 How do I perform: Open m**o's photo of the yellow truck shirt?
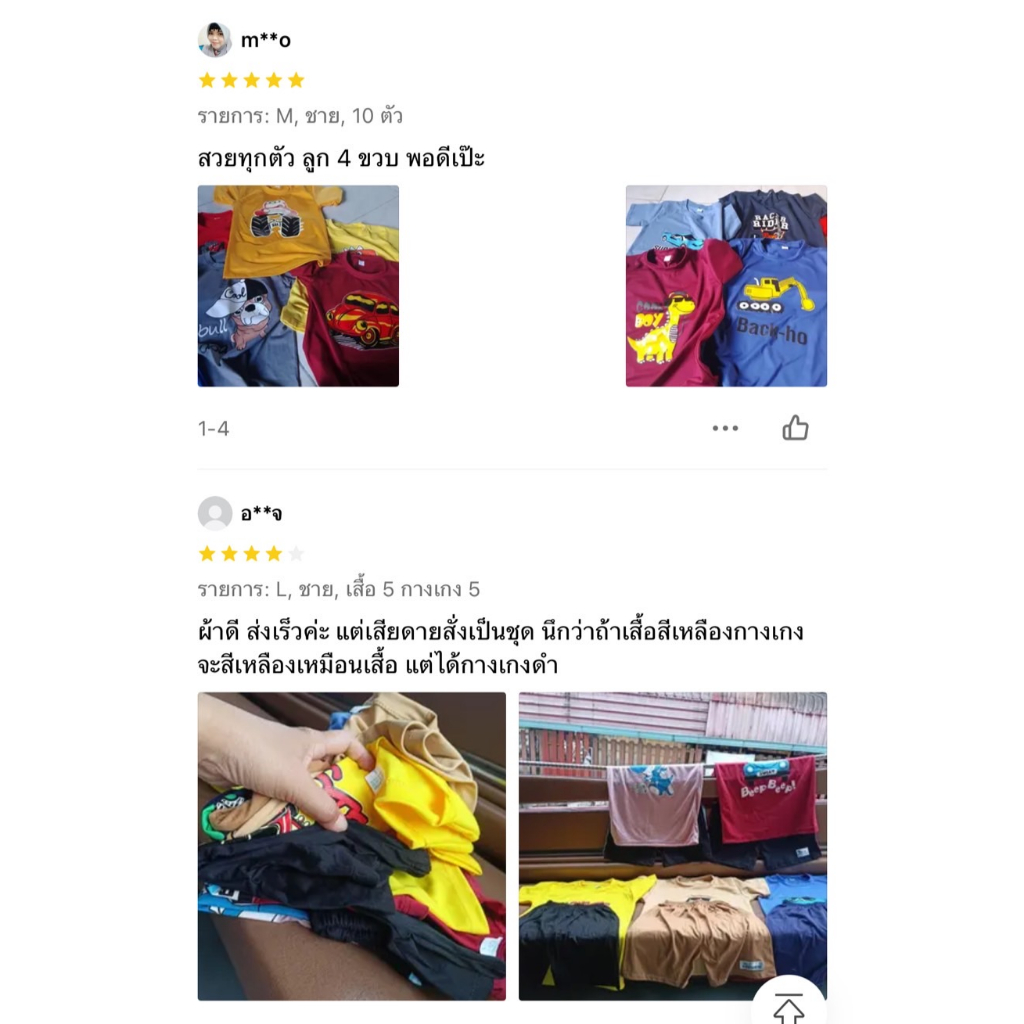click(x=298, y=286)
